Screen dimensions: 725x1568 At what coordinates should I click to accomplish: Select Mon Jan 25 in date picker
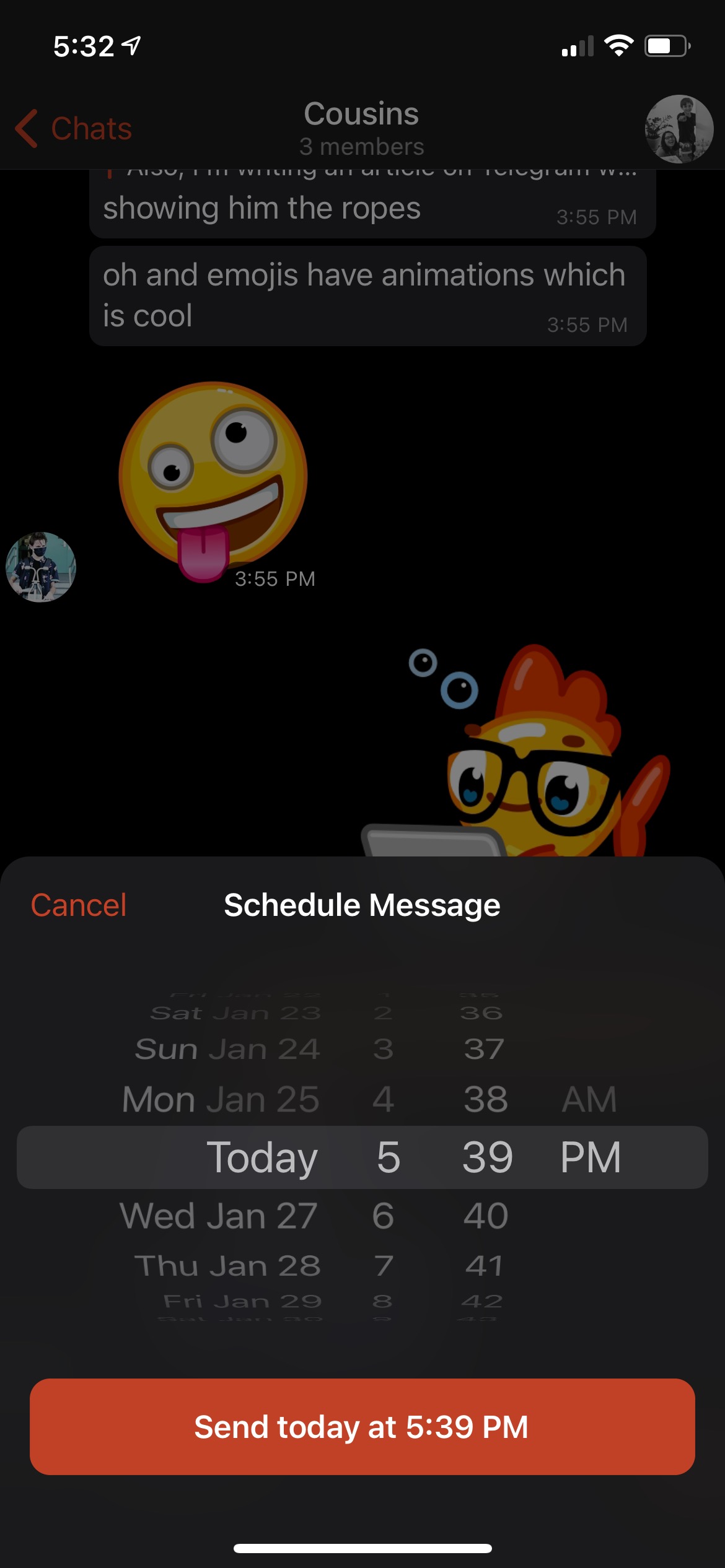point(221,1099)
